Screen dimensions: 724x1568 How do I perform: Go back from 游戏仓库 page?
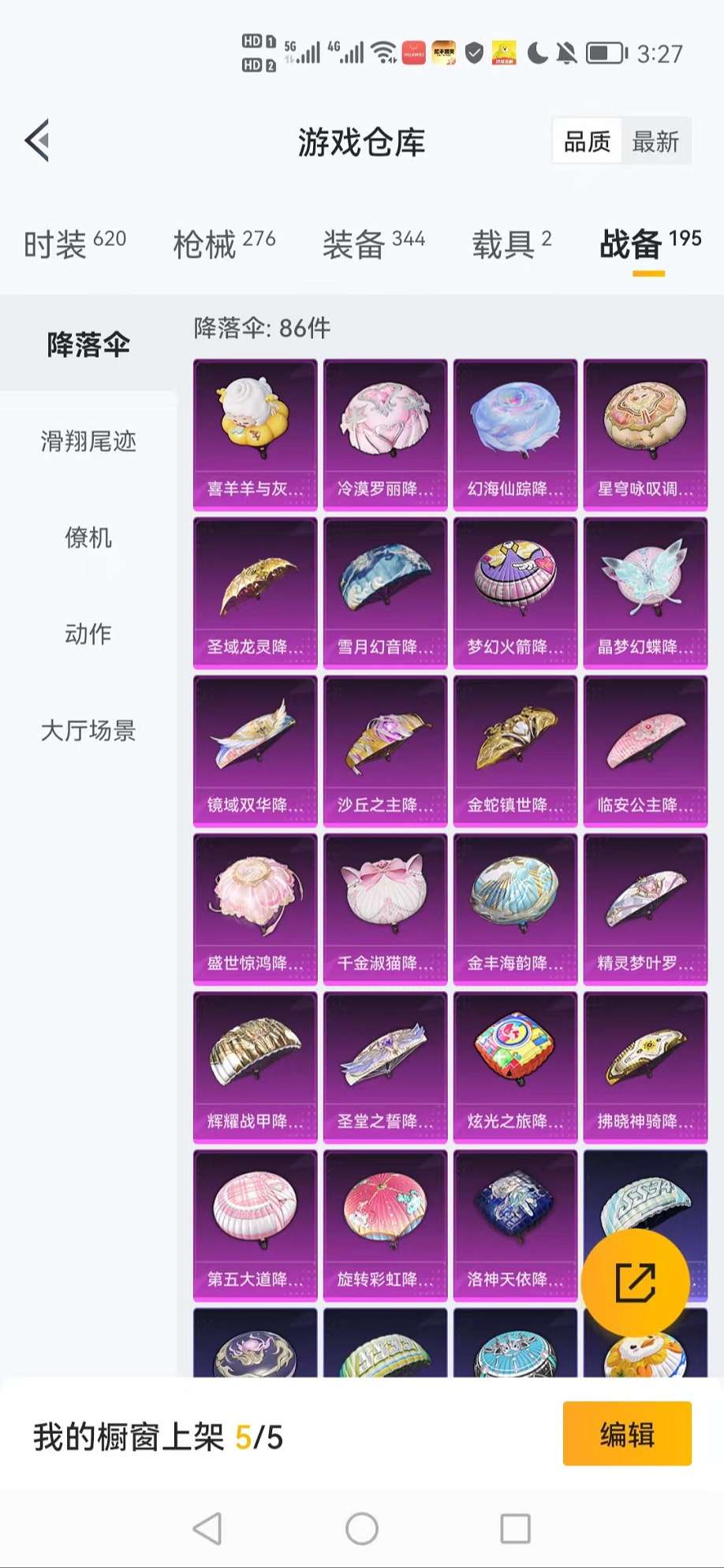click(37, 141)
